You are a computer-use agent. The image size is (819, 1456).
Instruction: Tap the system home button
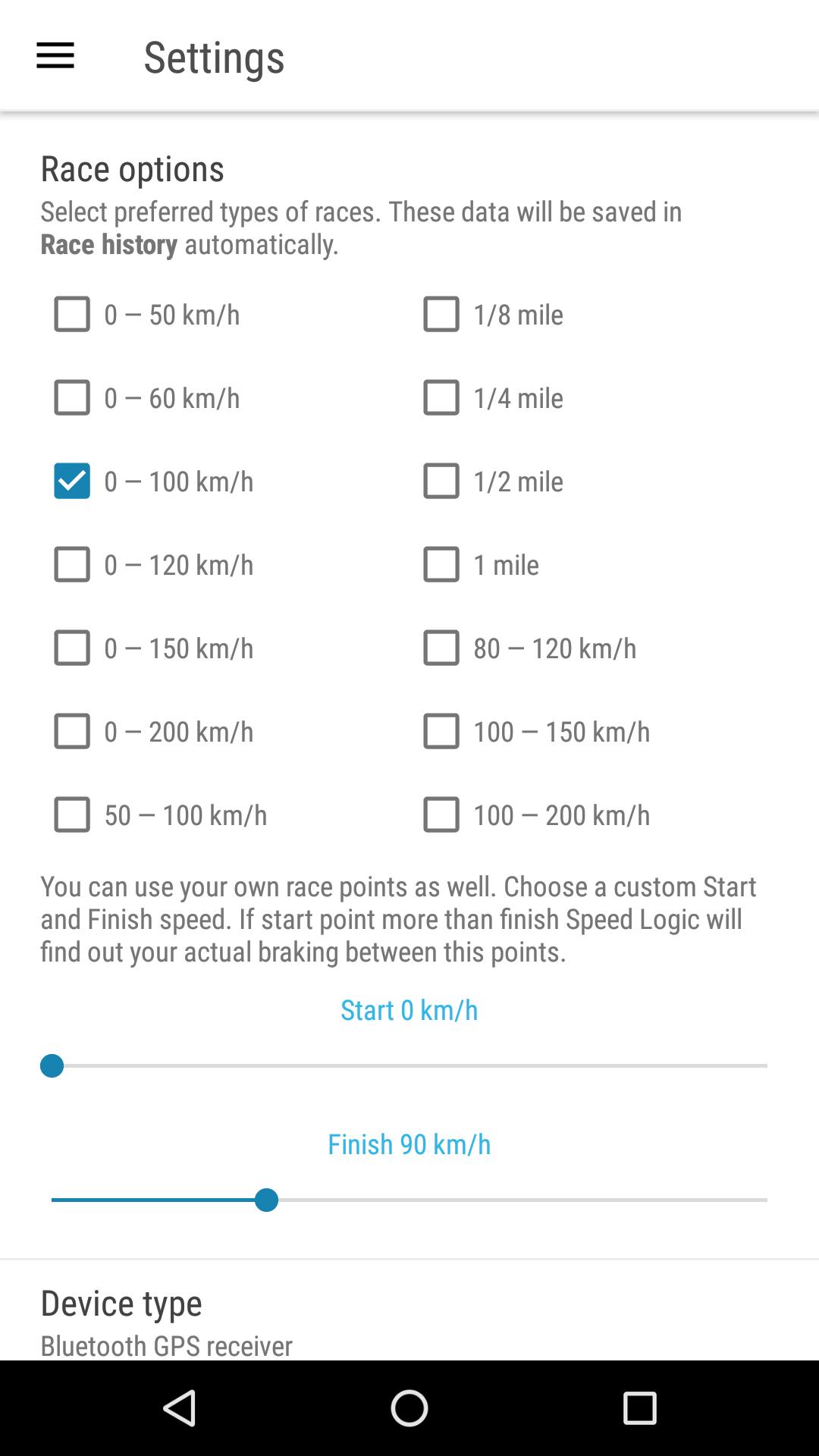409,1408
